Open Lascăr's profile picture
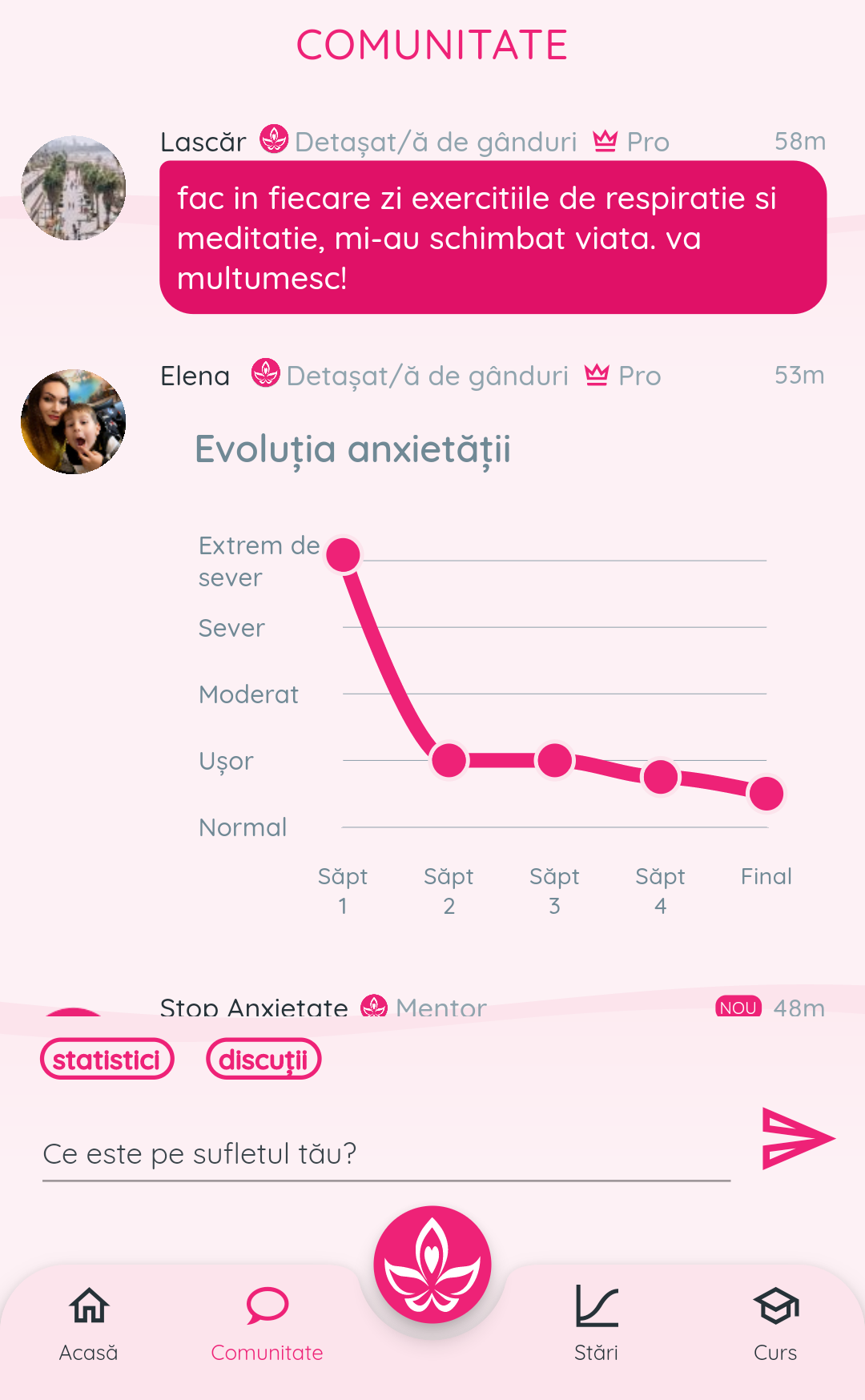The height and width of the screenshot is (1400, 865). point(74,188)
